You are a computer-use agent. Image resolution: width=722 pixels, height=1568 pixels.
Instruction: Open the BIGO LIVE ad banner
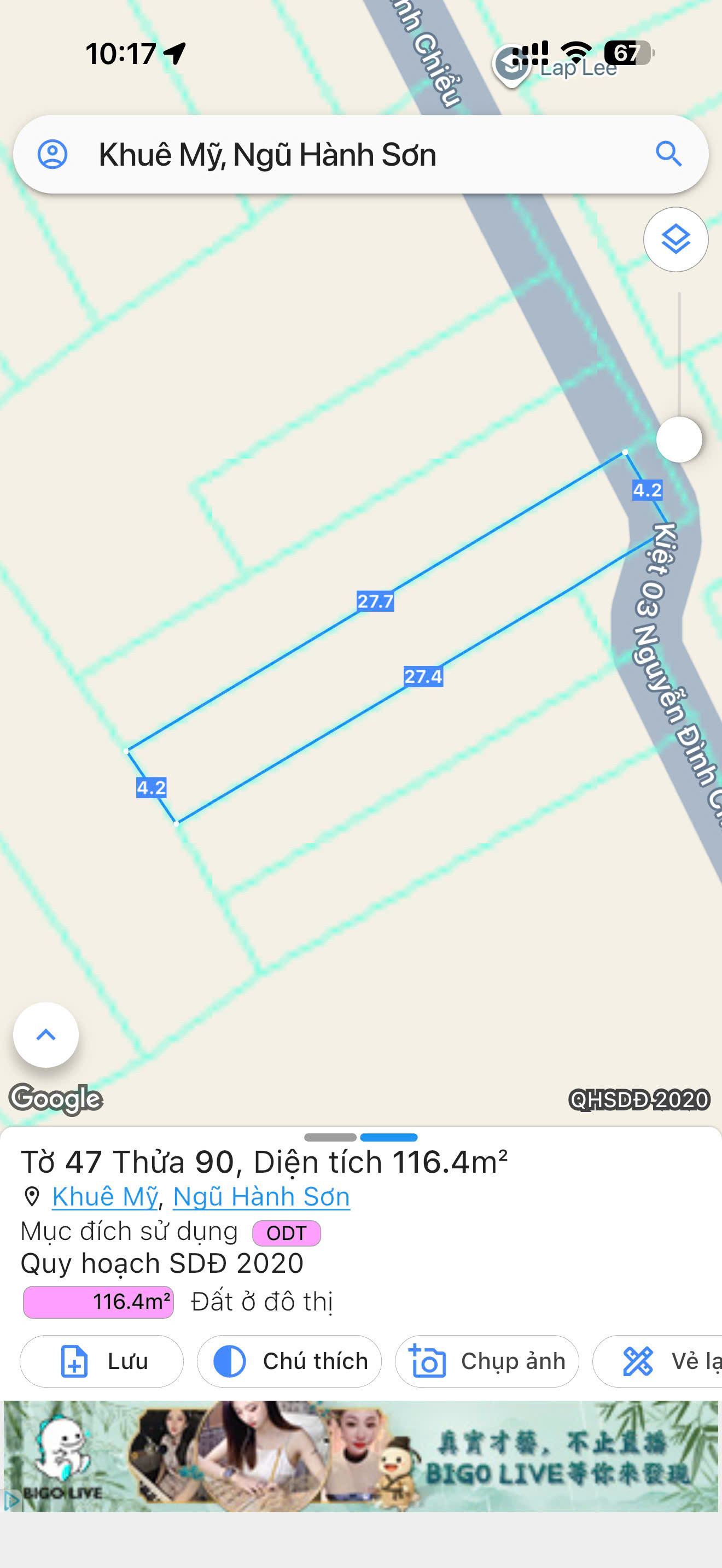pyautogui.click(x=361, y=1456)
